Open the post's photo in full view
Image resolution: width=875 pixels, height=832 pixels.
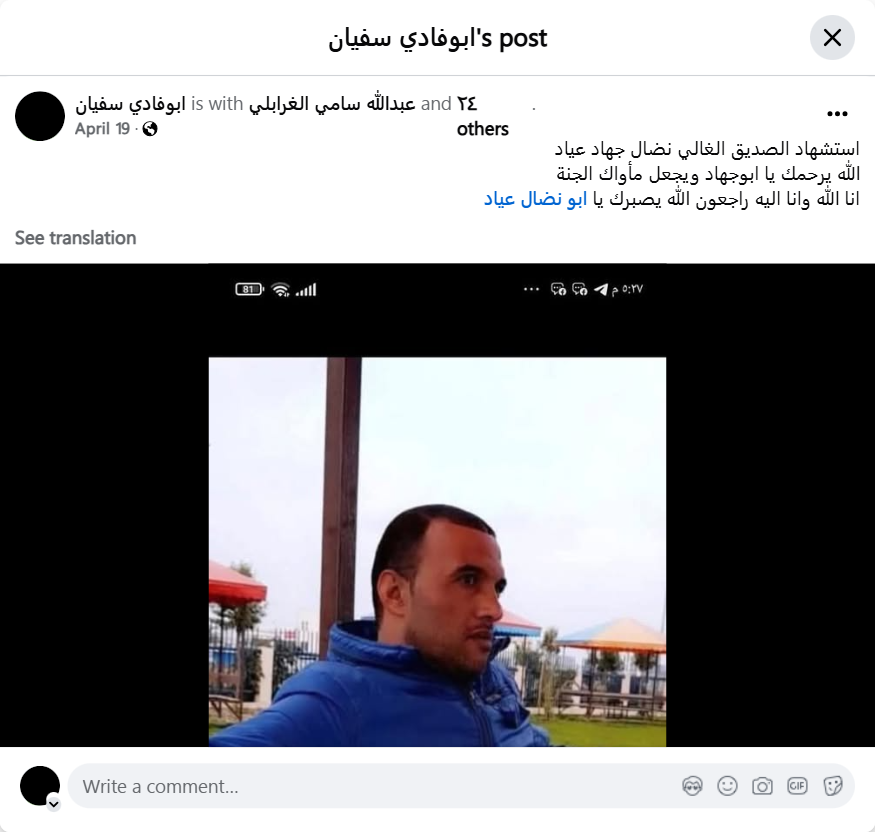click(x=437, y=552)
